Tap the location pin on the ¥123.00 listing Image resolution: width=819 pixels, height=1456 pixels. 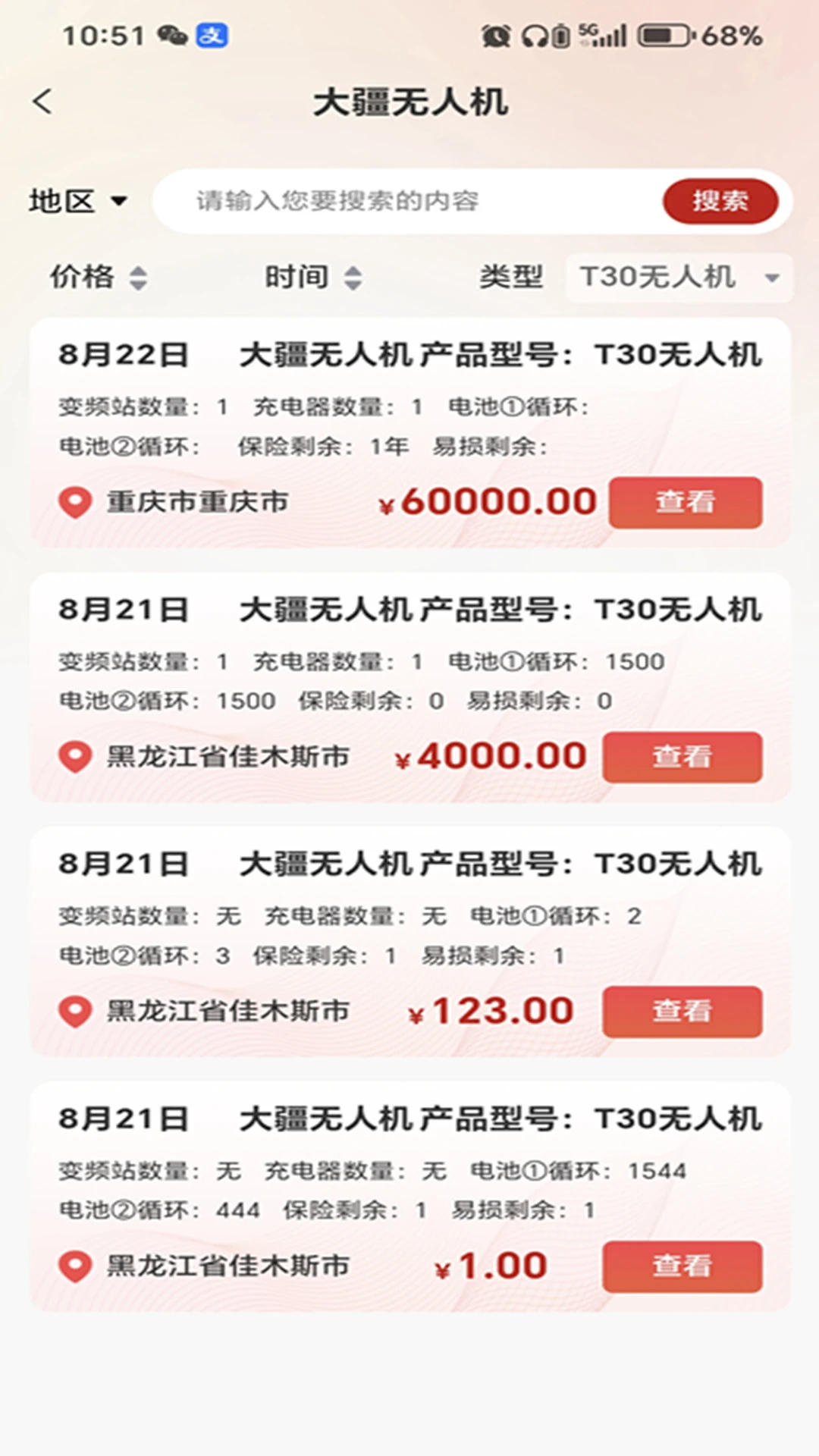pyautogui.click(x=75, y=1011)
